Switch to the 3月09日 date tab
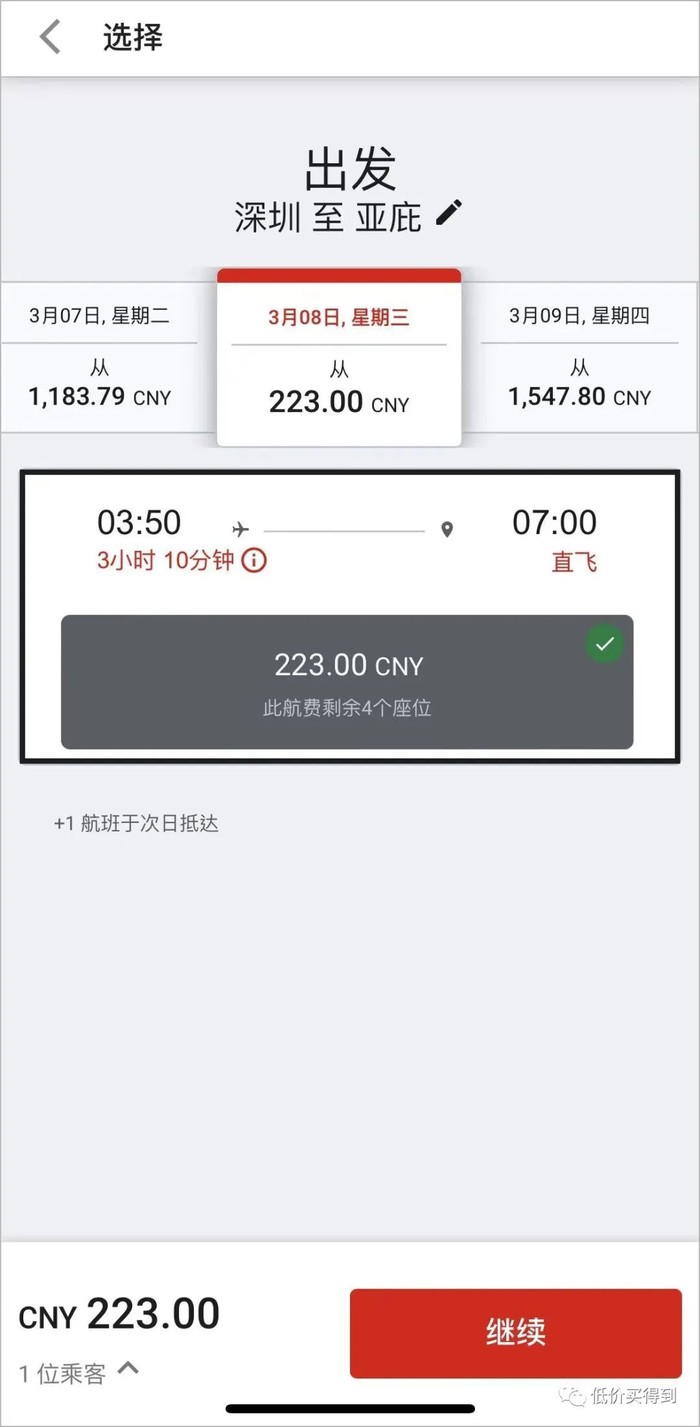Image resolution: width=700 pixels, height=1427 pixels. (x=579, y=358)
